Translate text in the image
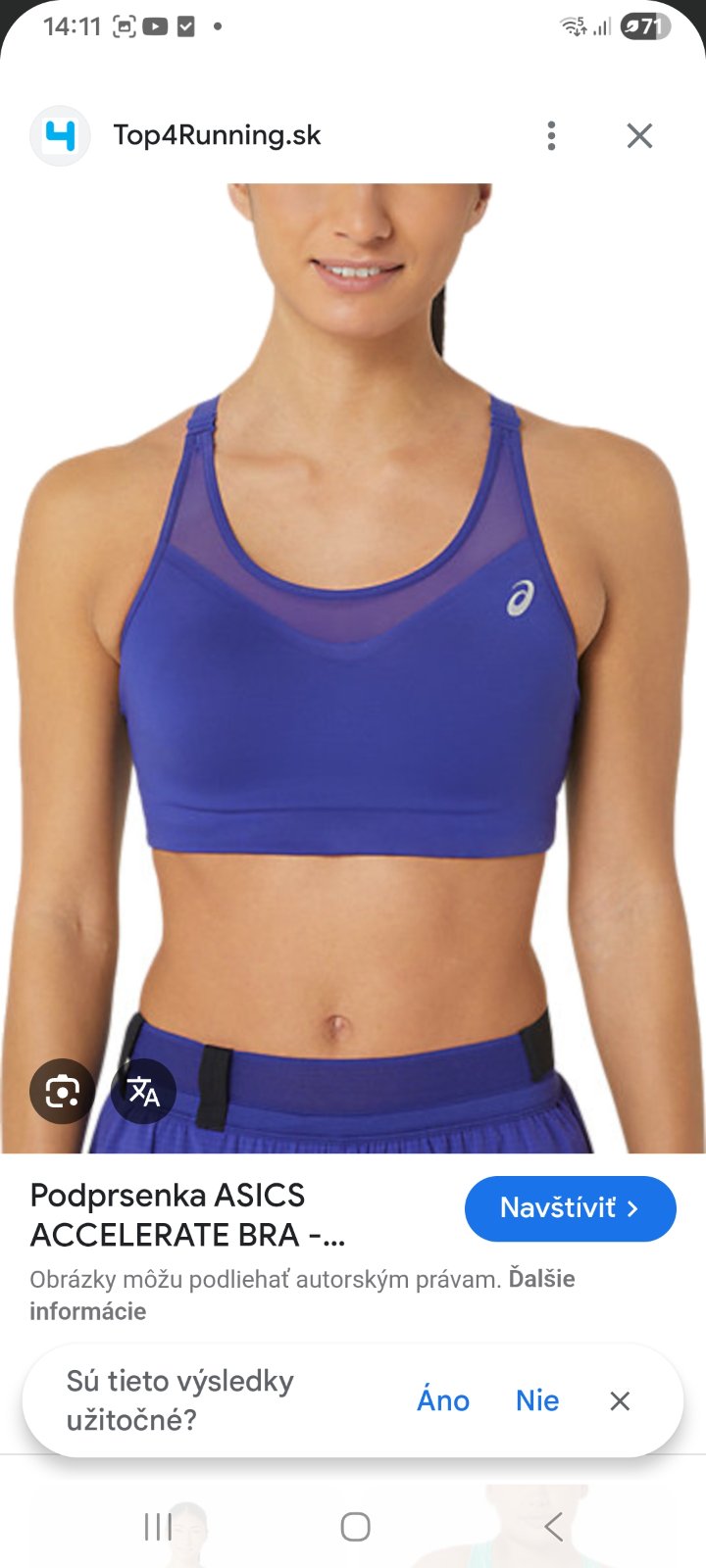Screen dimensions: 706x1568 point(143,1091)
